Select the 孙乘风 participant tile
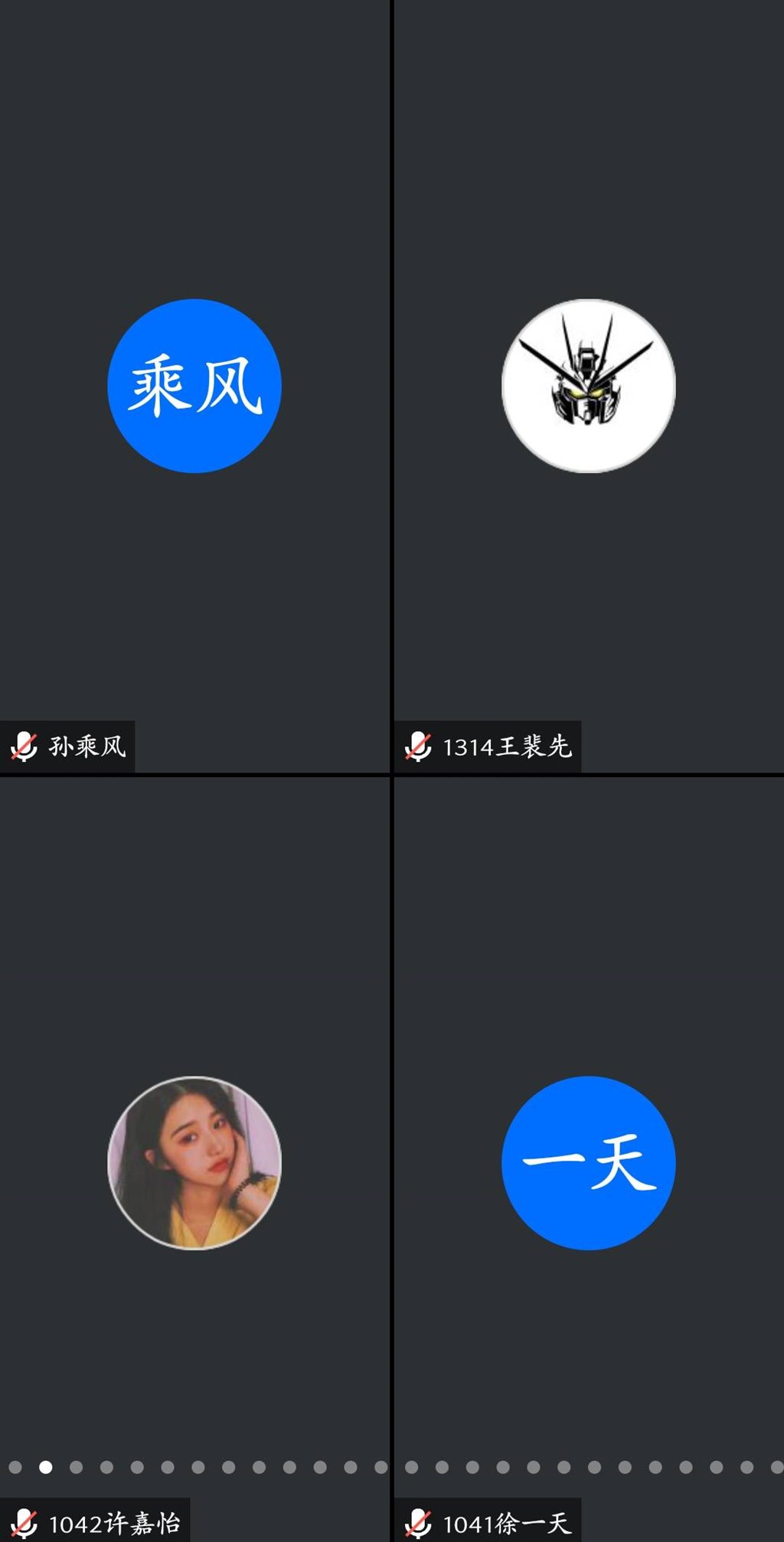Viewport: 784px width, 1542px height. (x=194, y=386)
